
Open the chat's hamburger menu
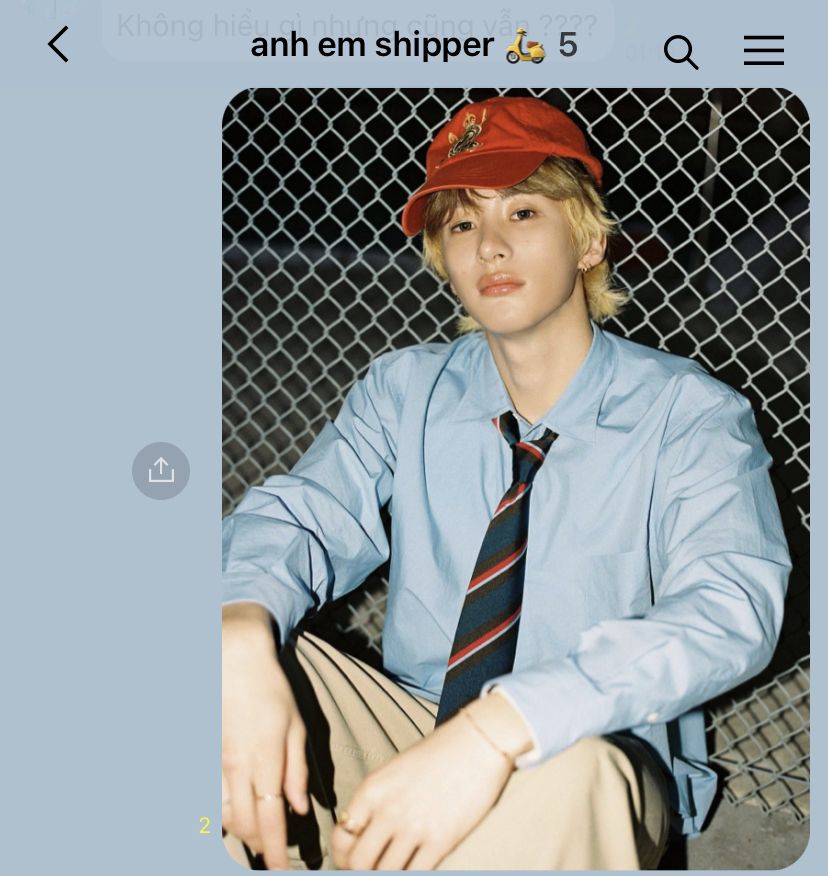pos(763,50)
